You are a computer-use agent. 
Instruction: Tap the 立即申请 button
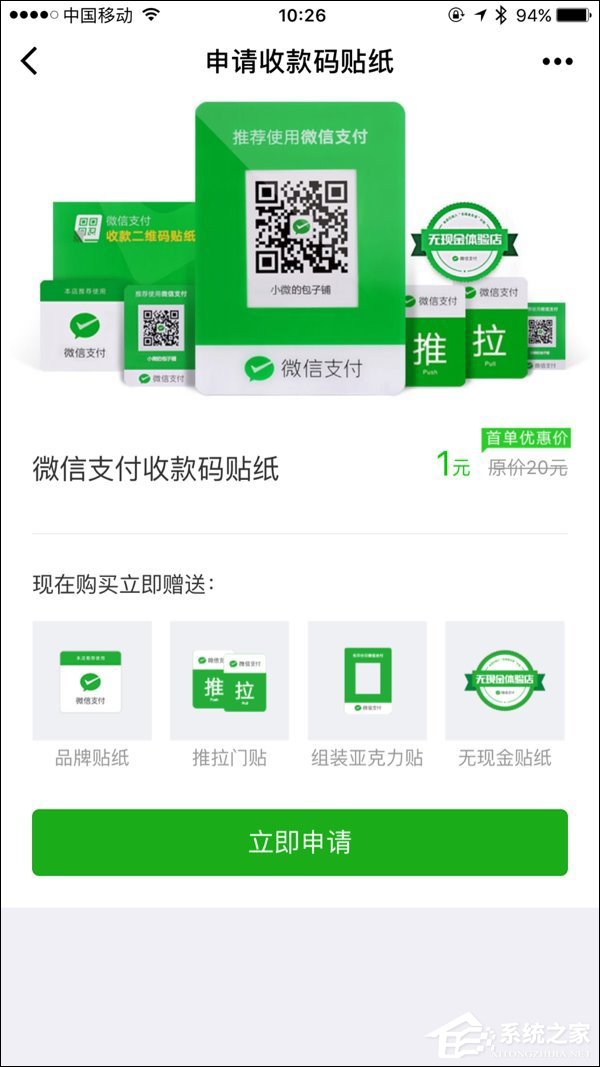[300, 842]
